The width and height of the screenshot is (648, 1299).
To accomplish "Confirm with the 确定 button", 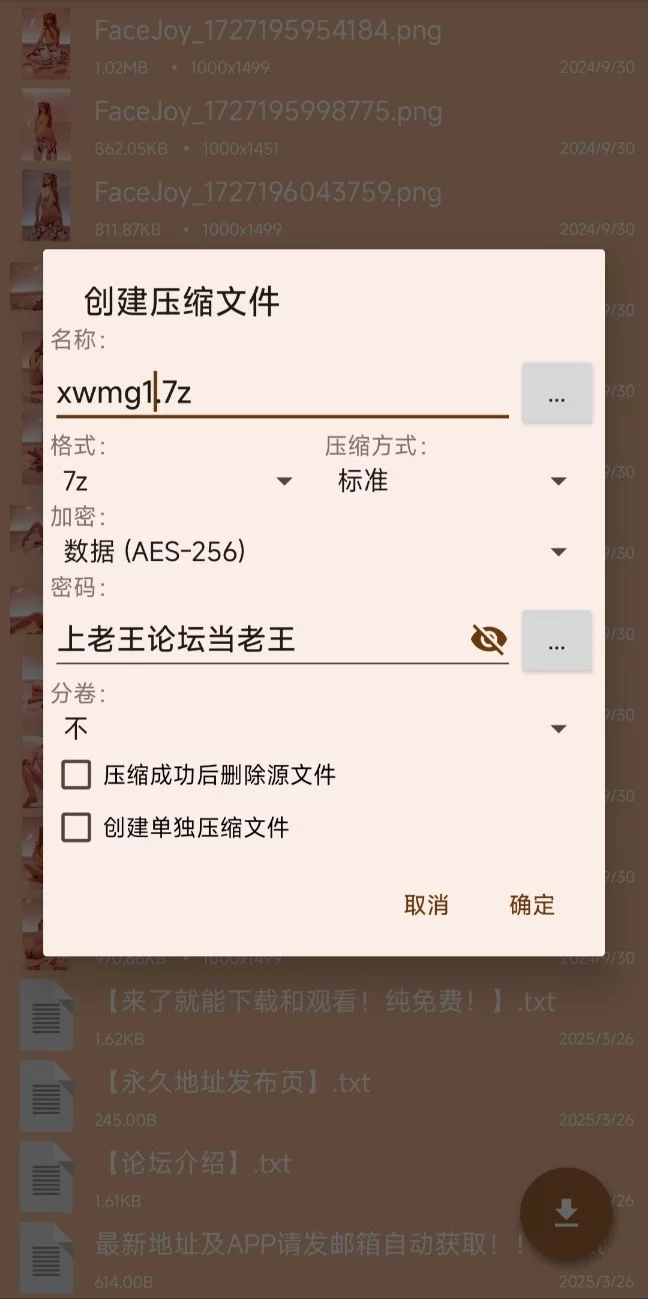I will [532, 905].
